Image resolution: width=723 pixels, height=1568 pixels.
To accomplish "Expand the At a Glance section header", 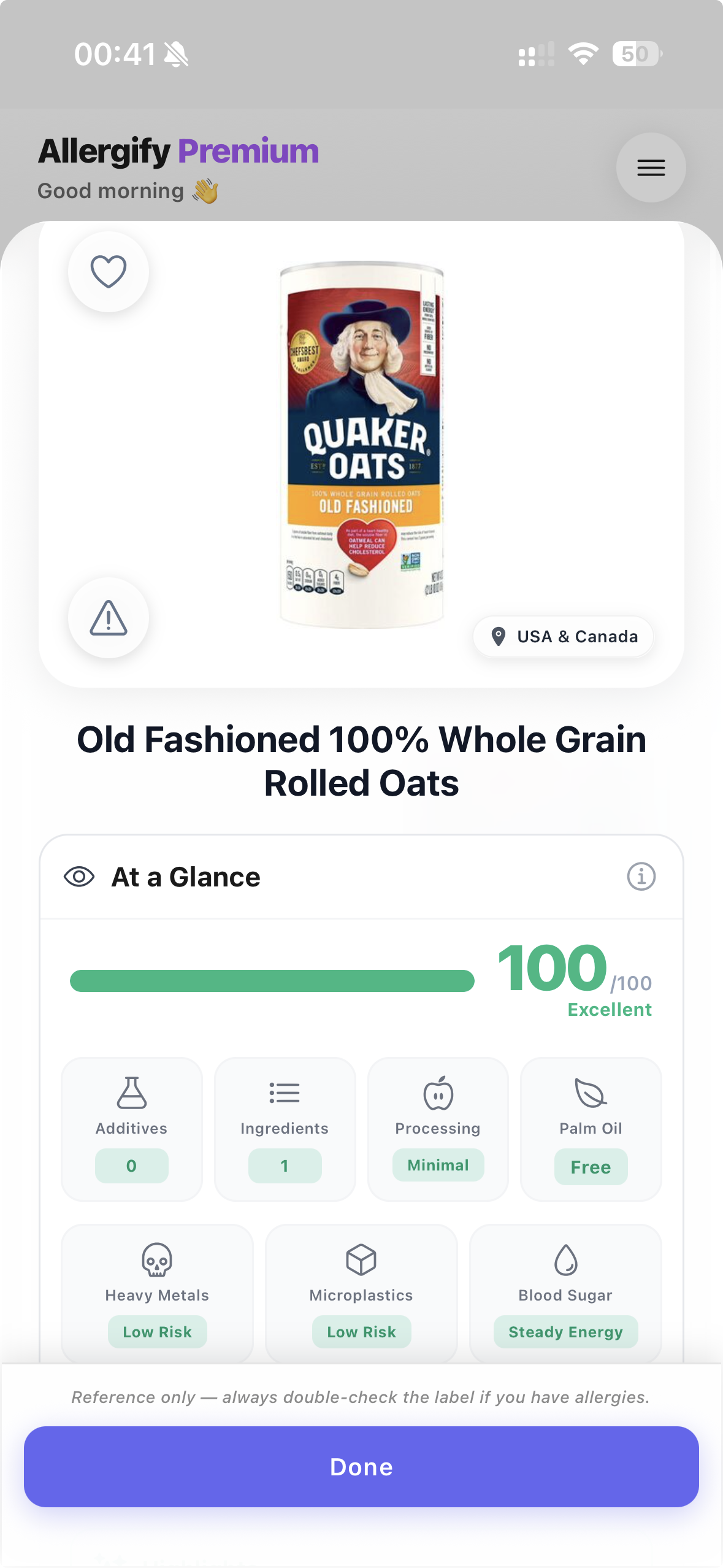I will pos(184,876).
